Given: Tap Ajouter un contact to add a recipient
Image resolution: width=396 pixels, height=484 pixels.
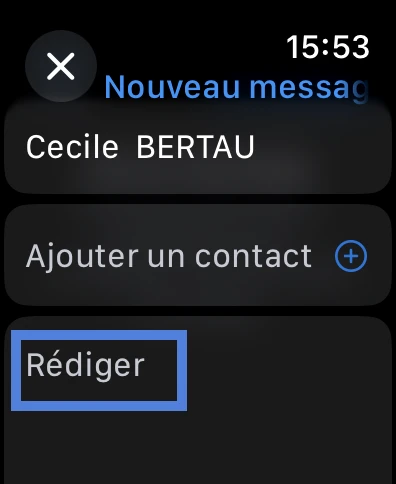Looking at the screenshot, I should pos(198,255).
